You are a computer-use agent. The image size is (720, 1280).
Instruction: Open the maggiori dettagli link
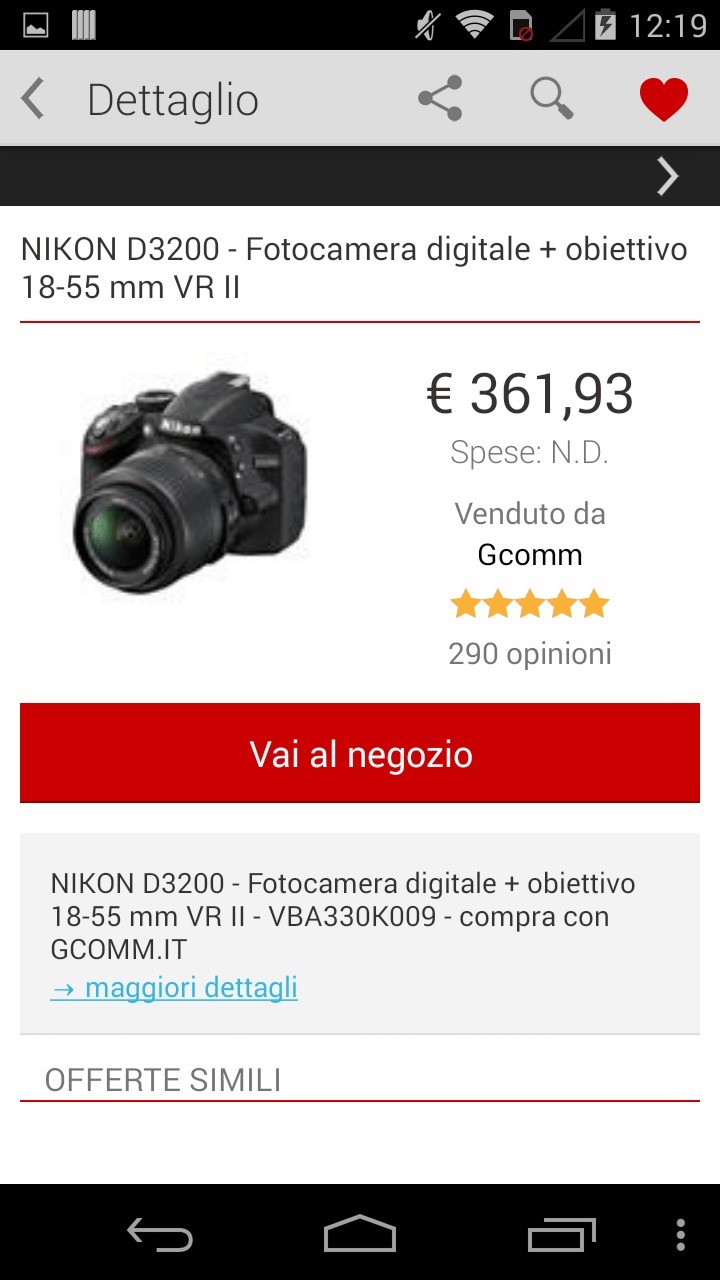pyautogui.click(x=173, y=986)
